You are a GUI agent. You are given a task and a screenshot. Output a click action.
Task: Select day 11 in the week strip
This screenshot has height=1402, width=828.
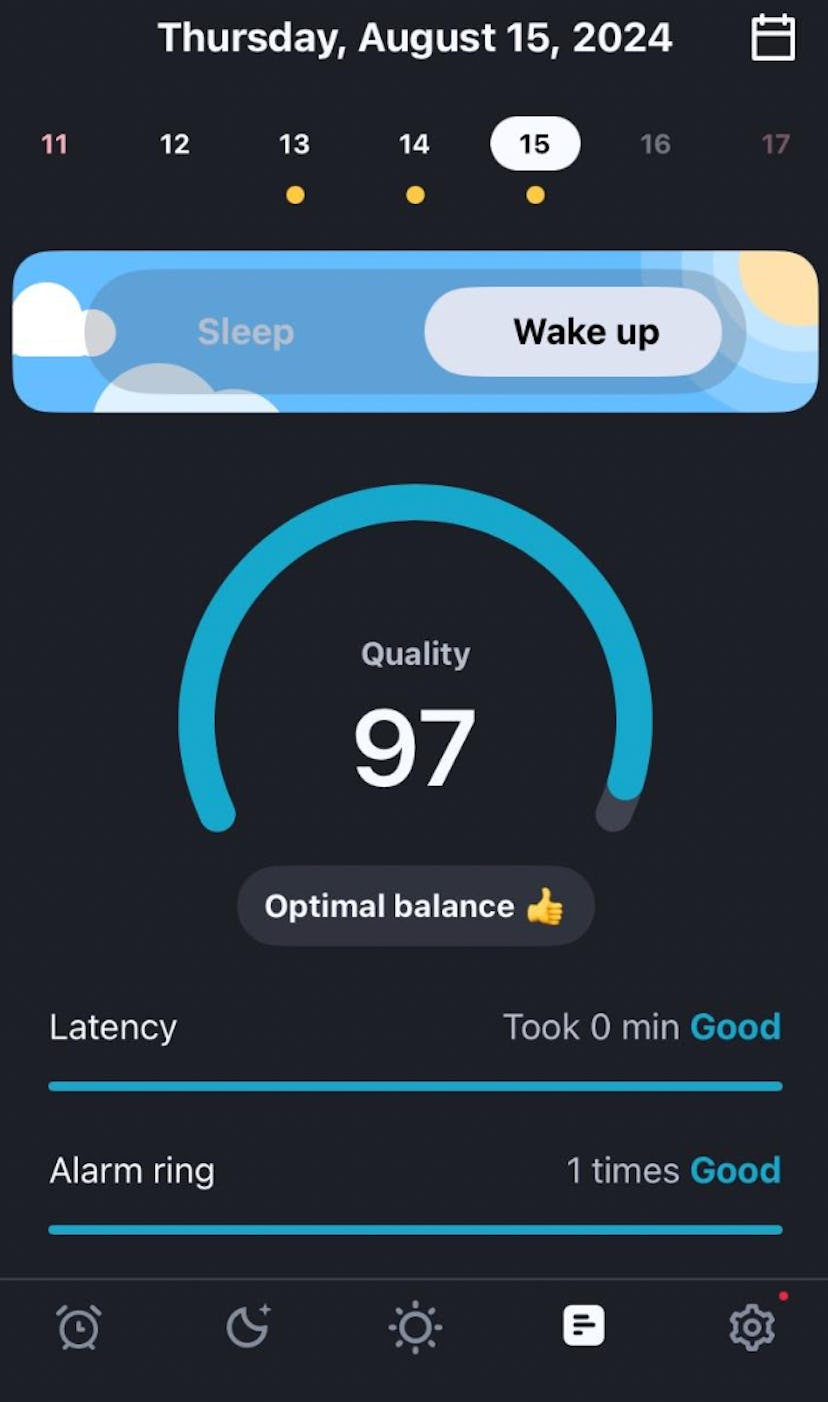pyautogui.click(x=54, y=145)
